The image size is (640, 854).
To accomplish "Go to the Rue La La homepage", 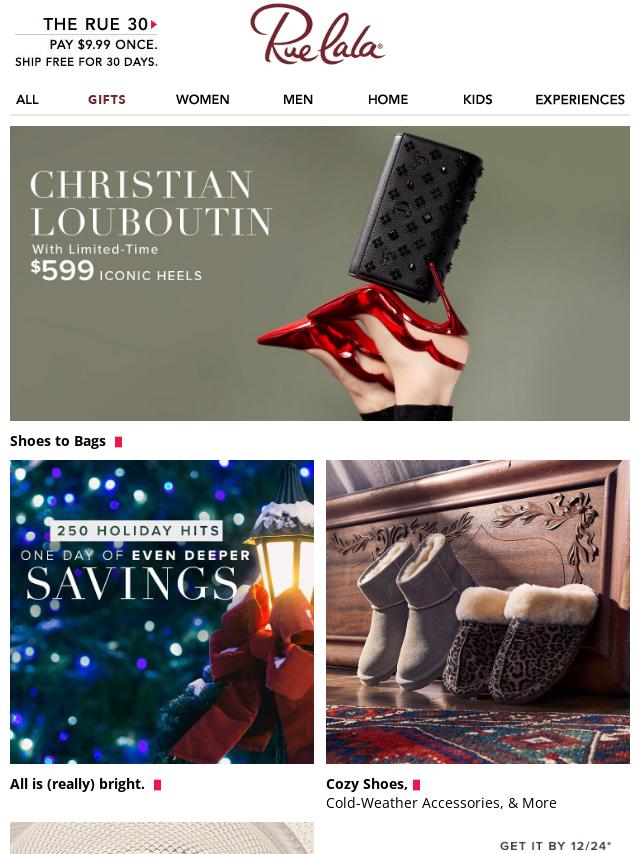I will (x=317, y=36).
